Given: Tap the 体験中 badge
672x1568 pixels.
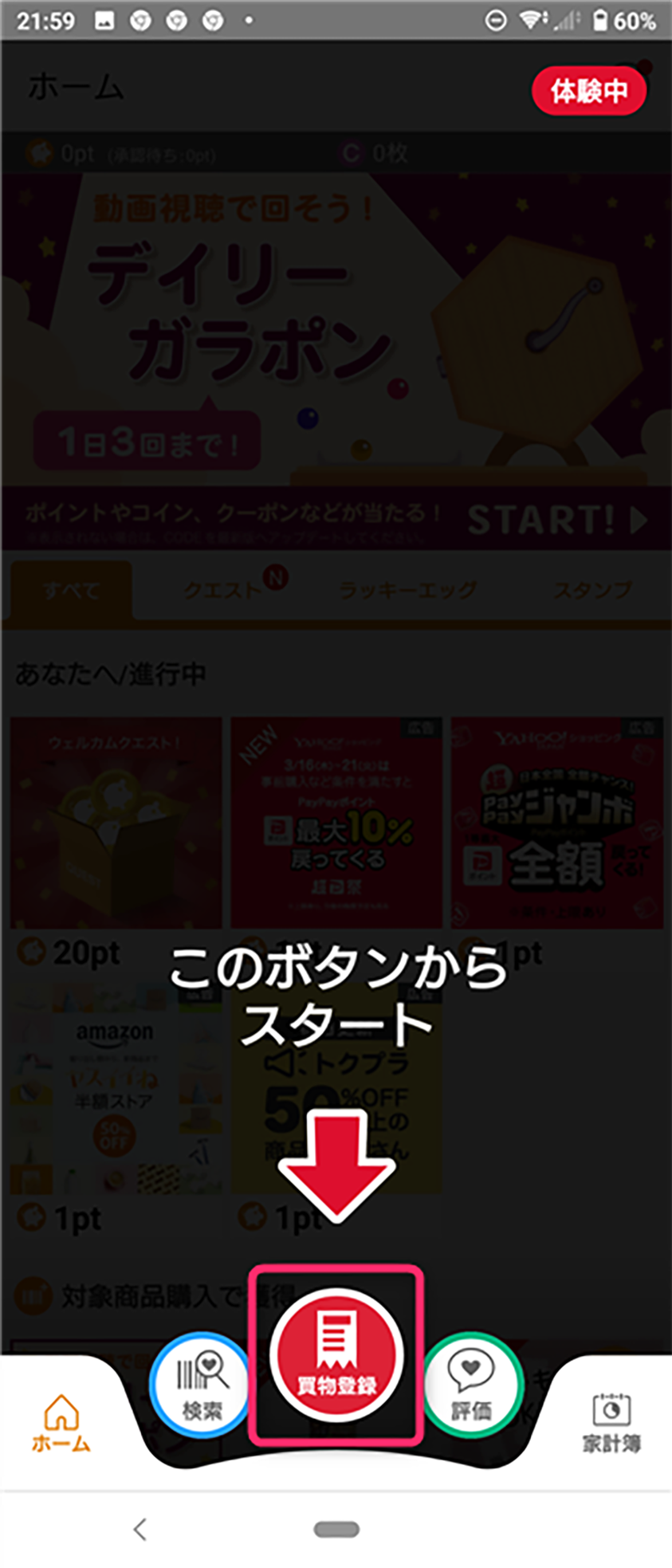Looking at the screenshot, I should (x=588, y=92).
